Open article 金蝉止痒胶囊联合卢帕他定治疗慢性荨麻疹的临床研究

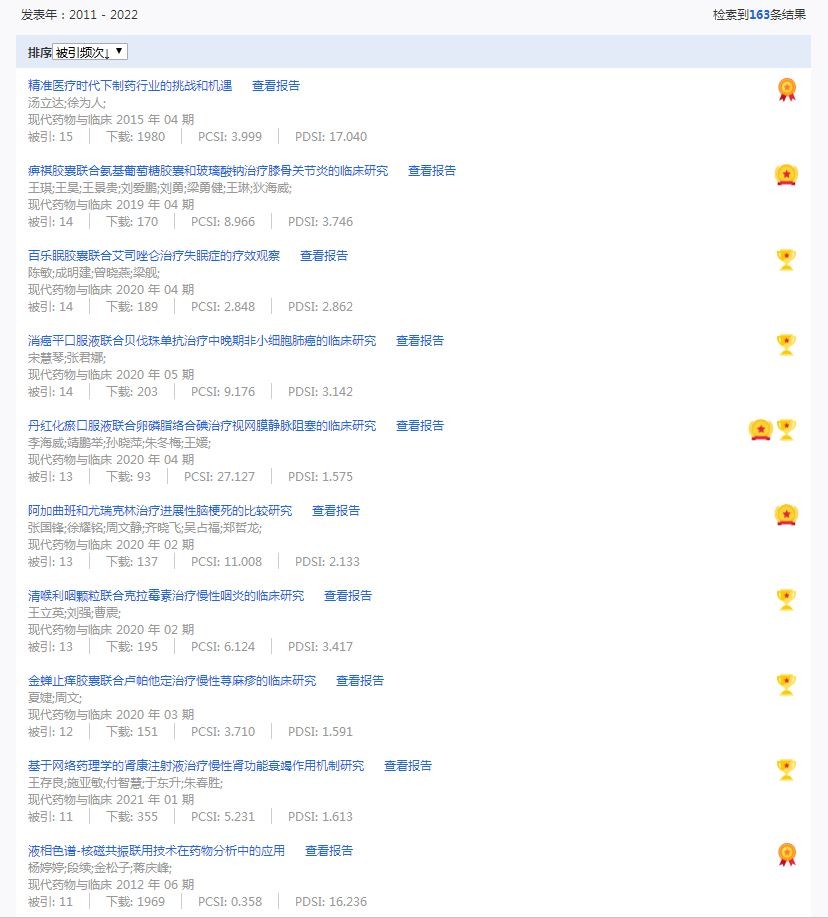pyautogui.click(x=172, y=681)
